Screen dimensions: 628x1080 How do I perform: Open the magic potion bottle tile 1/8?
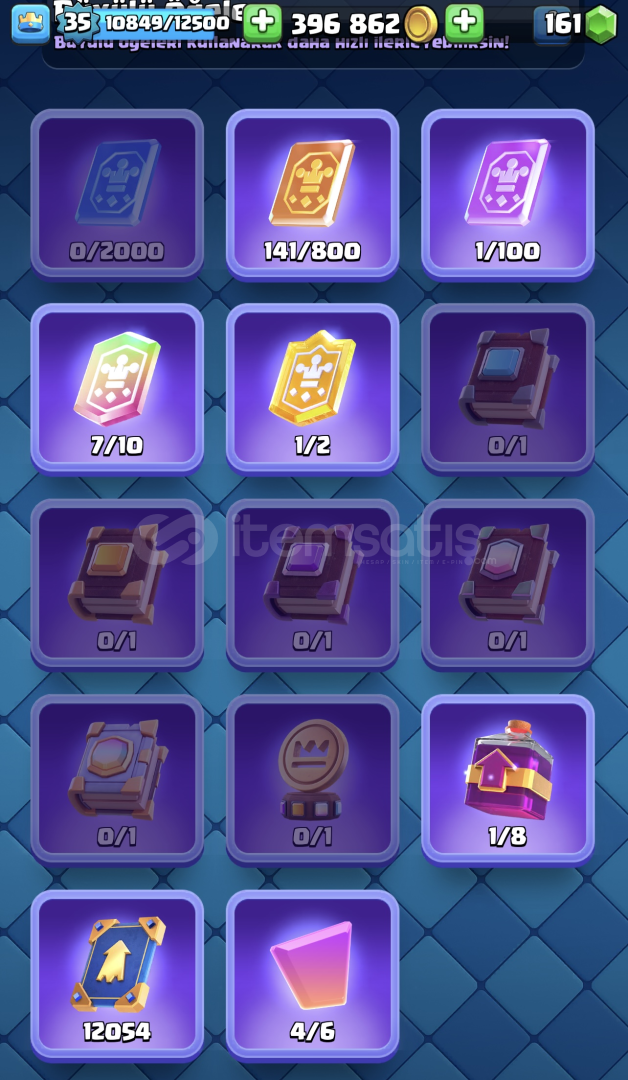click(x=508, y=780)
